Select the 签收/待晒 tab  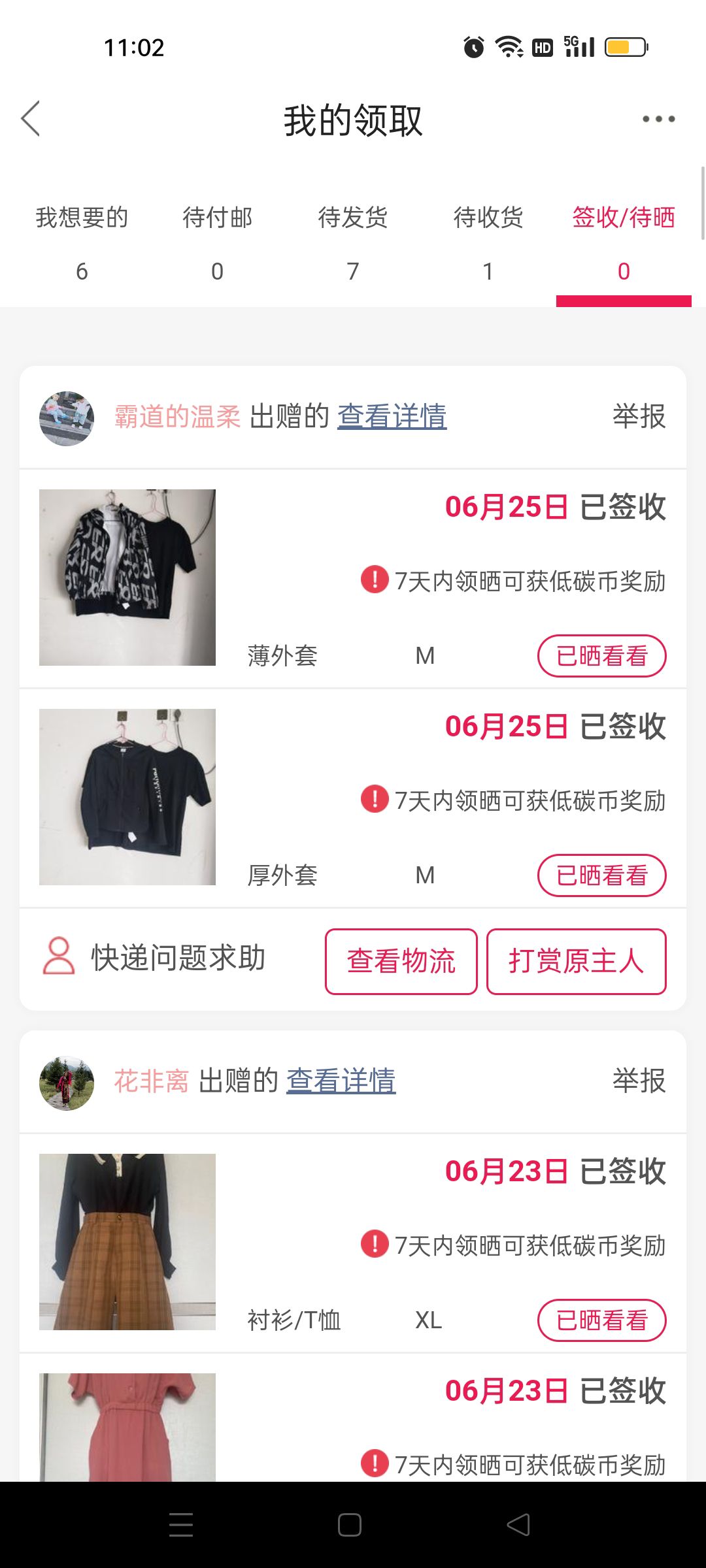[624, 242]
